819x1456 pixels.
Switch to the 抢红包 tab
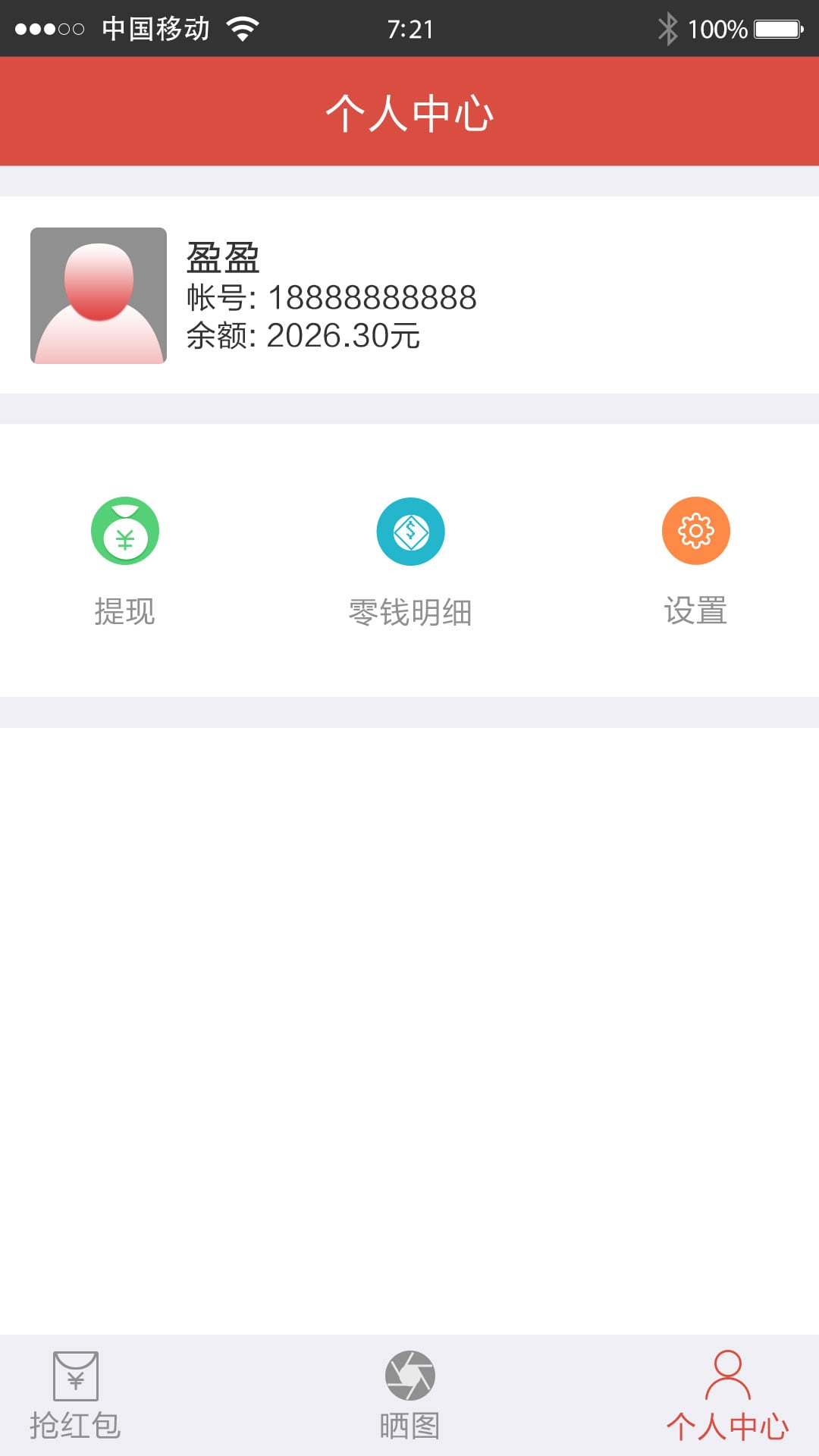[x=76, y=1395]
